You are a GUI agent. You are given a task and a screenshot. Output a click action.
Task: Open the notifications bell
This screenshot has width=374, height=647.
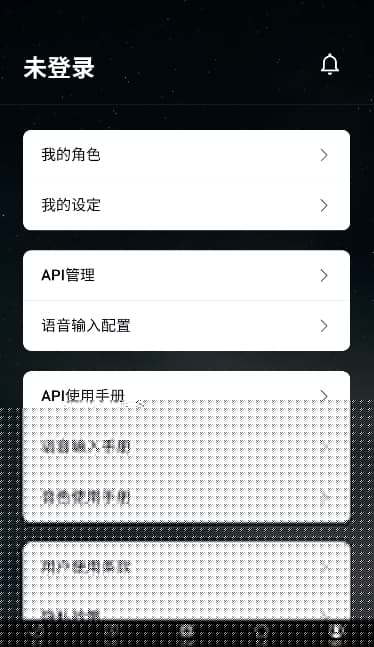coord(330,64)
